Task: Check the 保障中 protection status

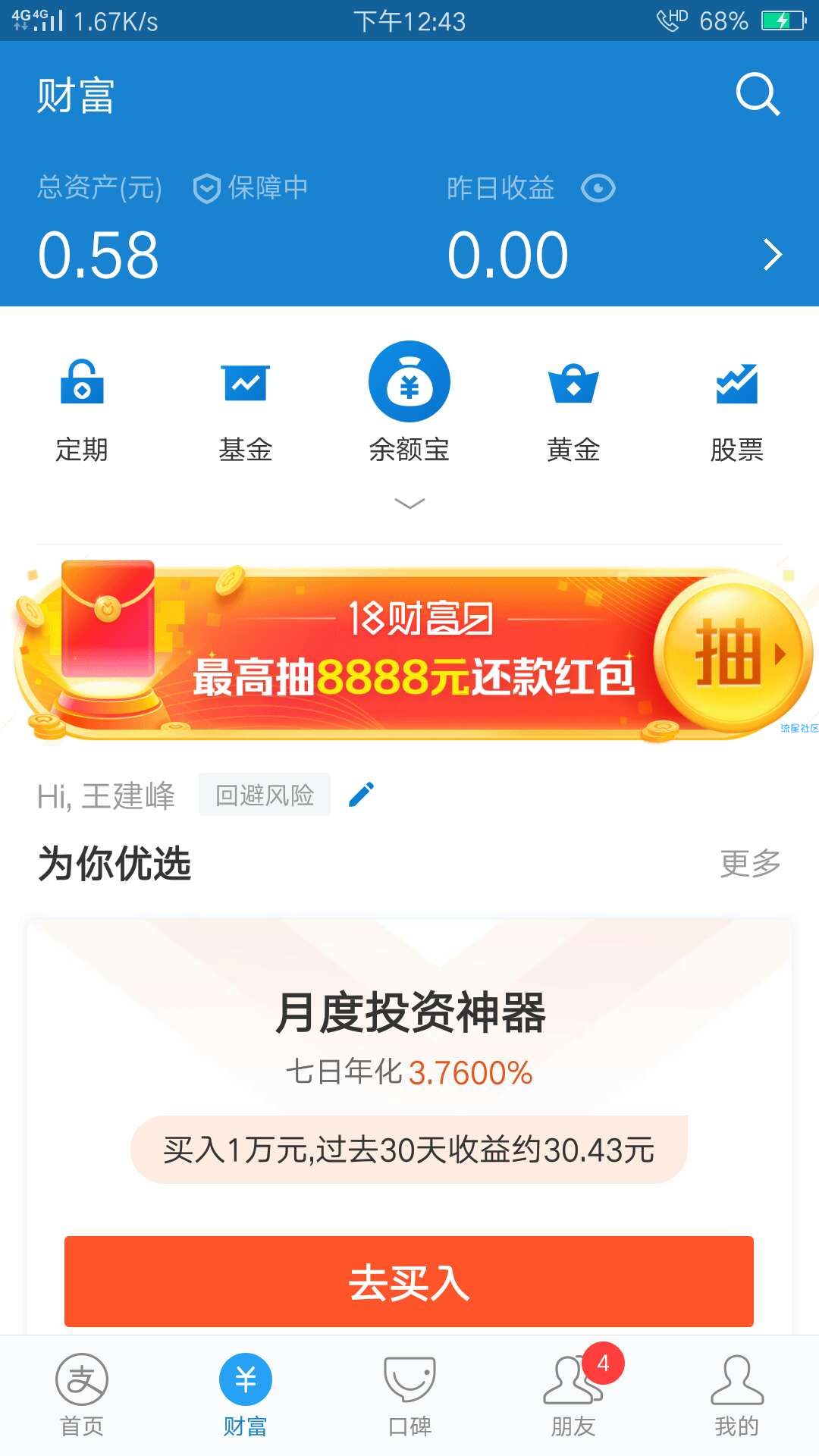Action: coord(250,188)
